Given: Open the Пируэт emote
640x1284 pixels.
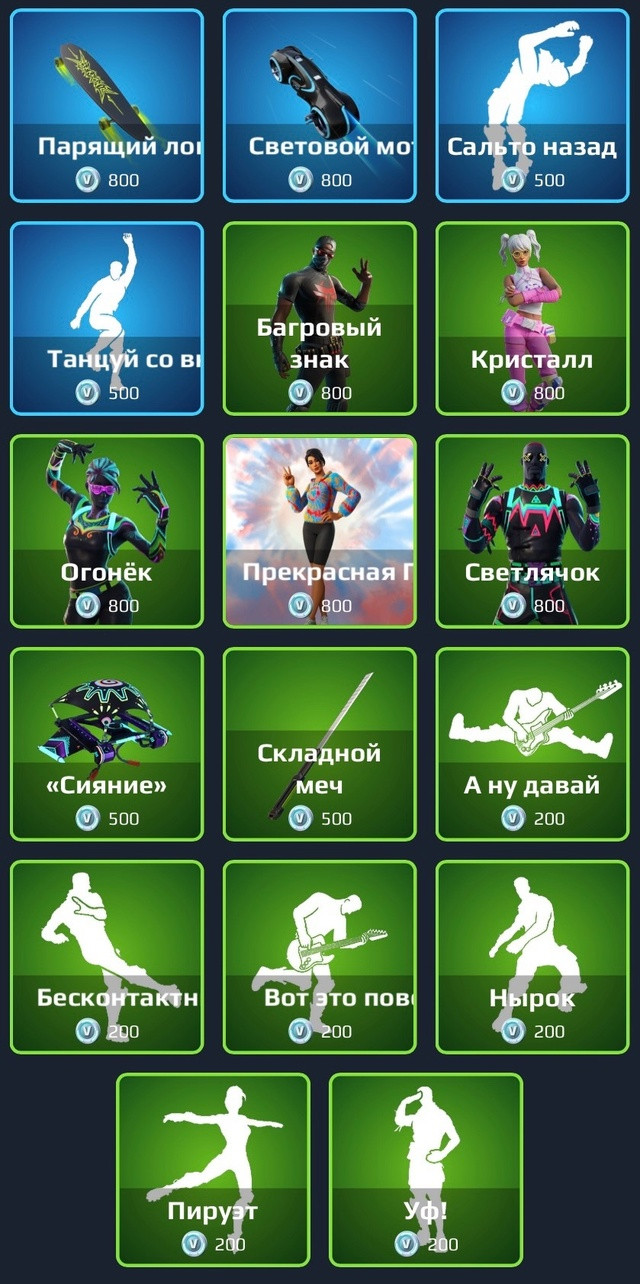Looking at the screenshot, I should (x=213, y=1170).
